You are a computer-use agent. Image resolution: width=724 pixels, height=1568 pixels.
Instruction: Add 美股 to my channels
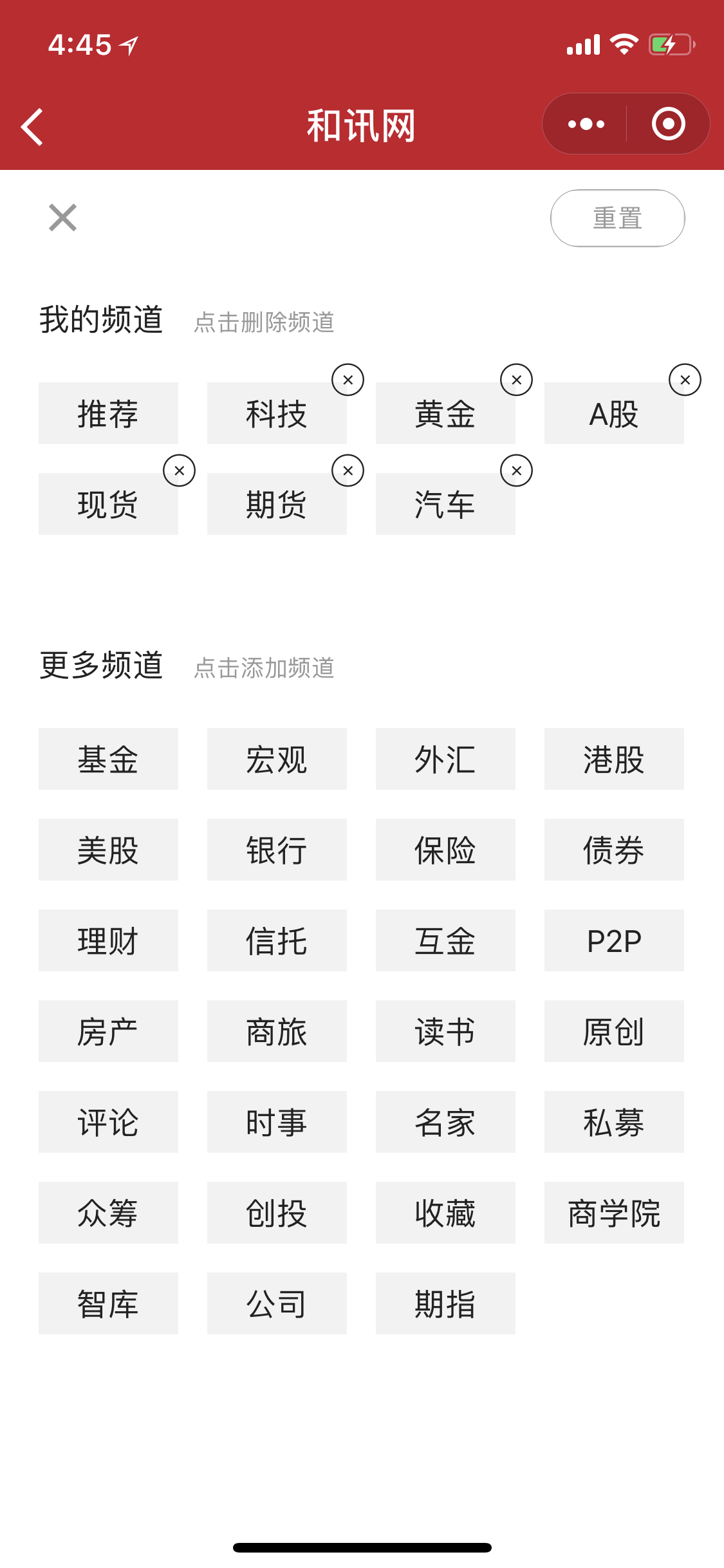pyautogui.click(x=108, y=850)
